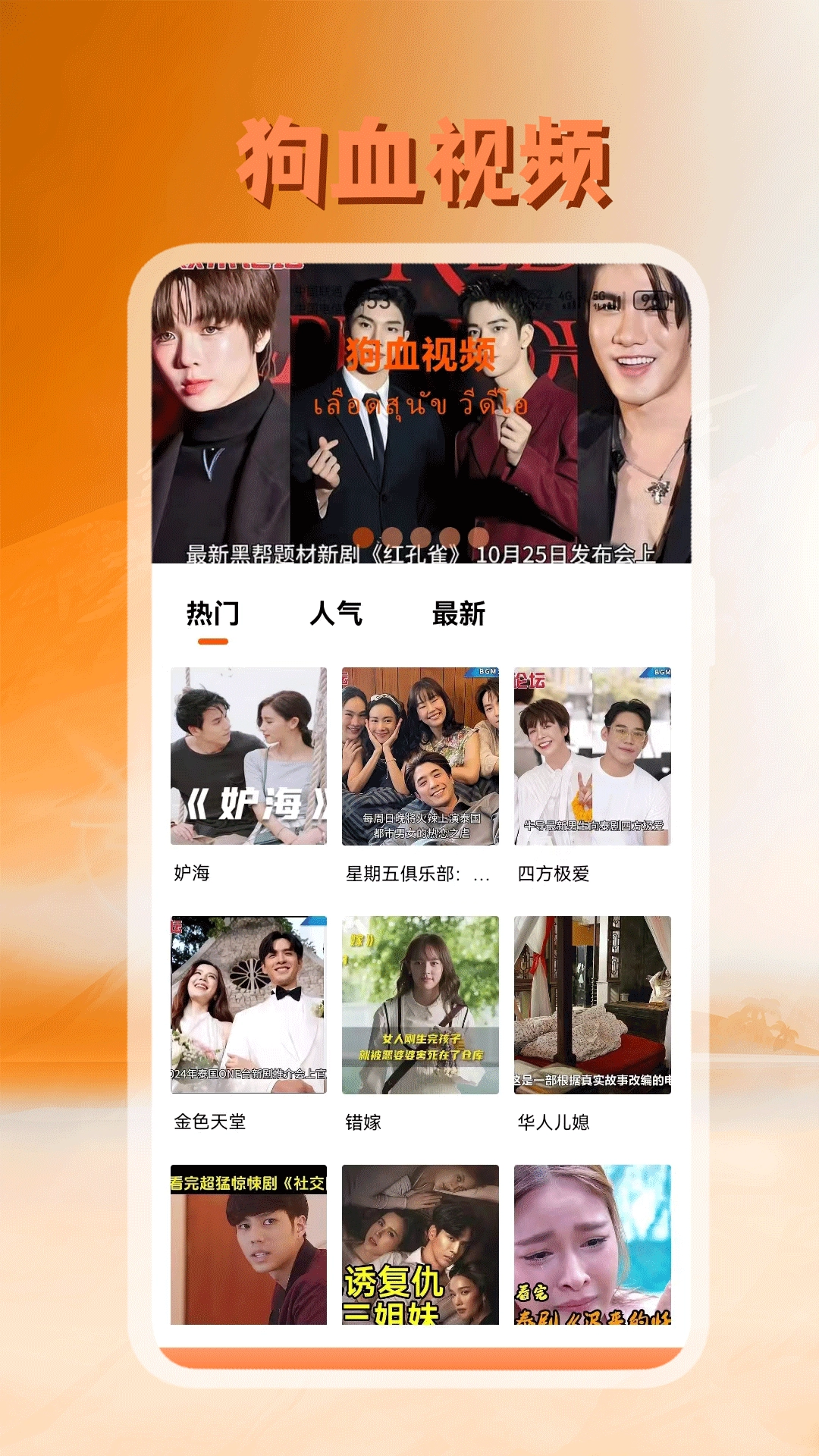Click the 四方极爱 title link
The height and width of the screenshot is (1456, 819).
[554, 874]
